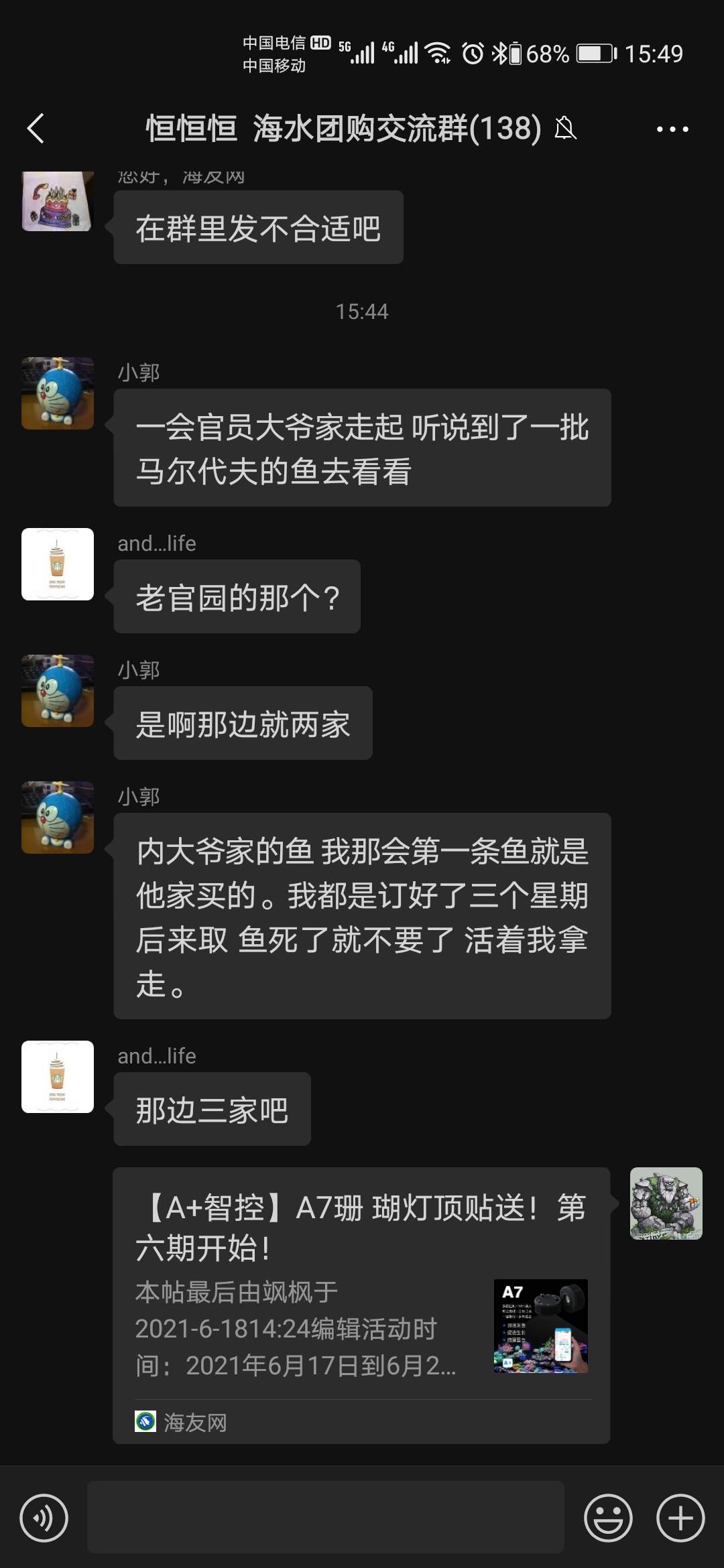Viewport: 724px width, 1568px height.
Task: View and...life's avatar beside 老官园的那个？
Action: click(58, 564)
